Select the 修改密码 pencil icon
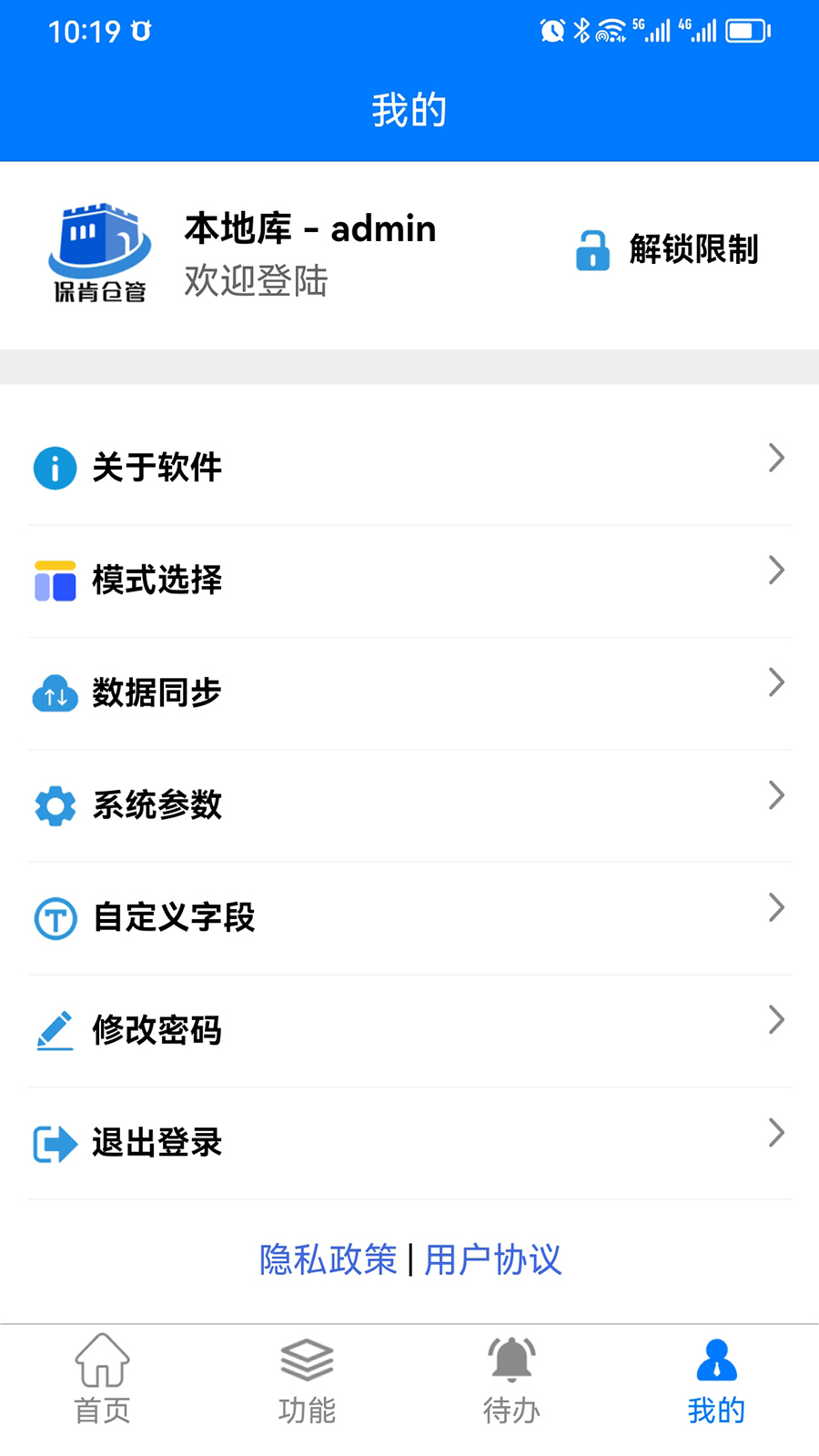 click(54, 1030)
